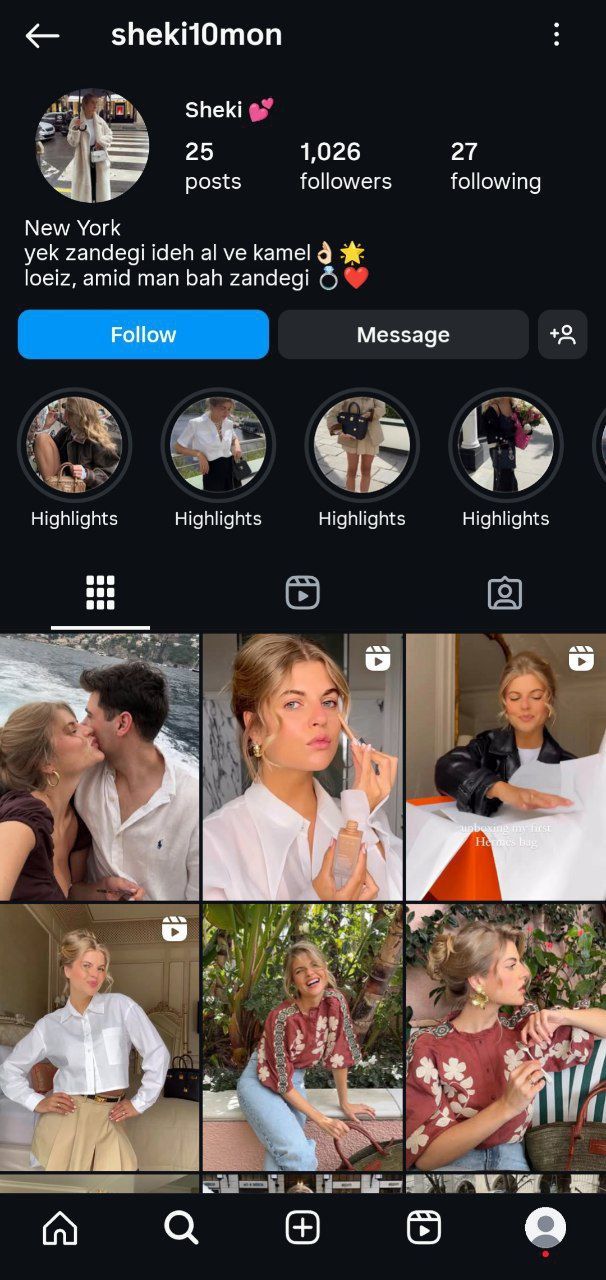Open Search in the bottom bar
Viewport: 606px width, 1280px height.
(x=181, y=1227)
